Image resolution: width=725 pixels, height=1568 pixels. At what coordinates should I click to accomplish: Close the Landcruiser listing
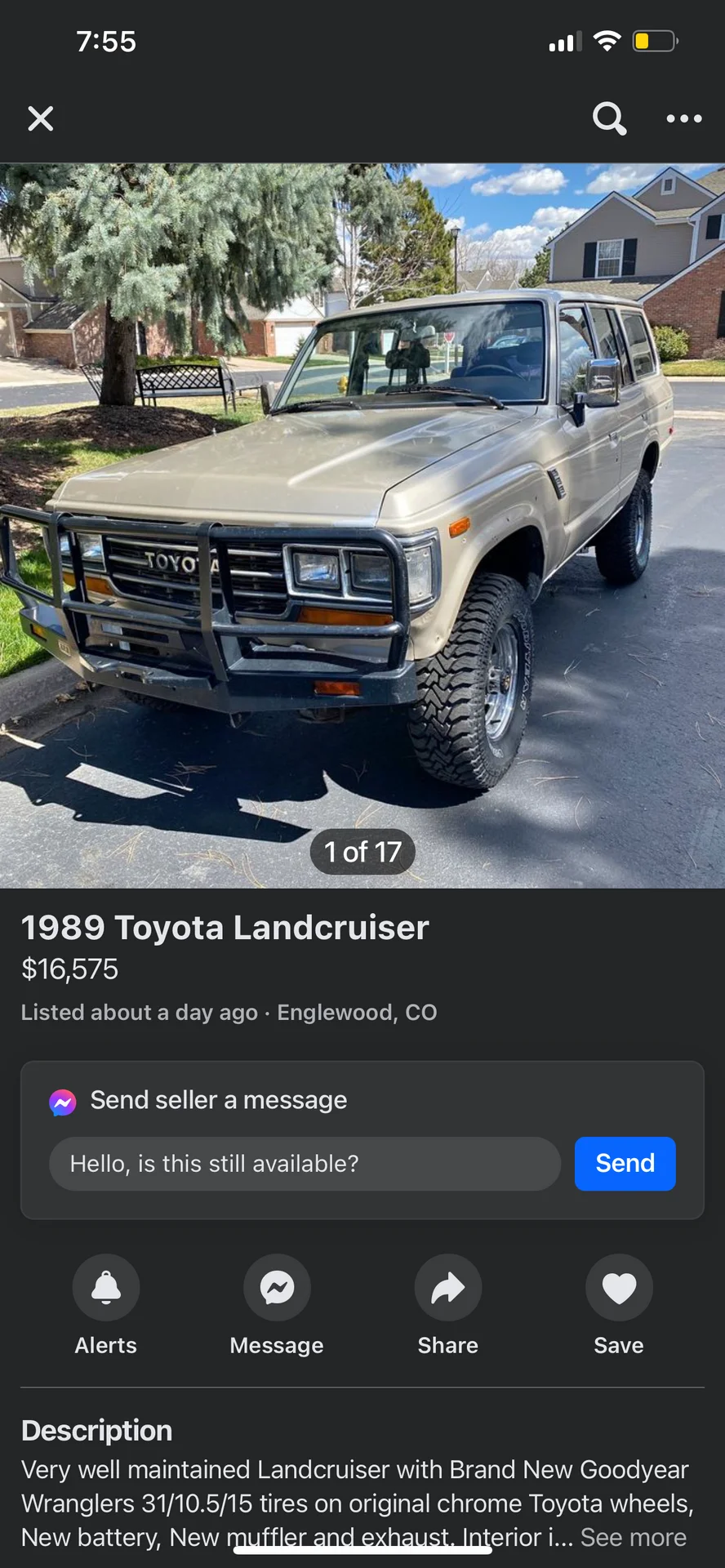pyautogui.click(x=40, y=119)
